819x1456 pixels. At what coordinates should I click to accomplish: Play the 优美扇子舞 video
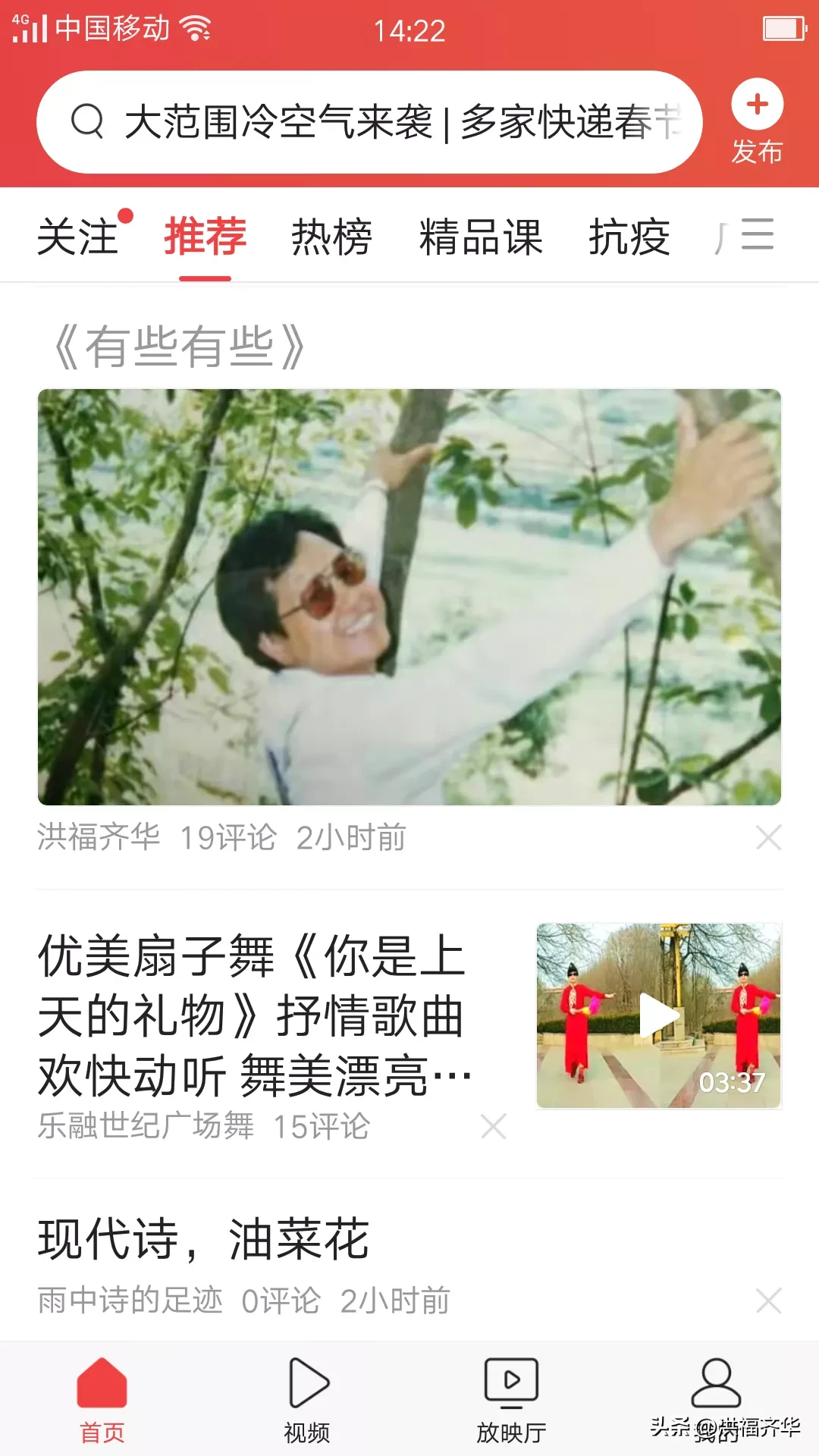[658, 1015]
